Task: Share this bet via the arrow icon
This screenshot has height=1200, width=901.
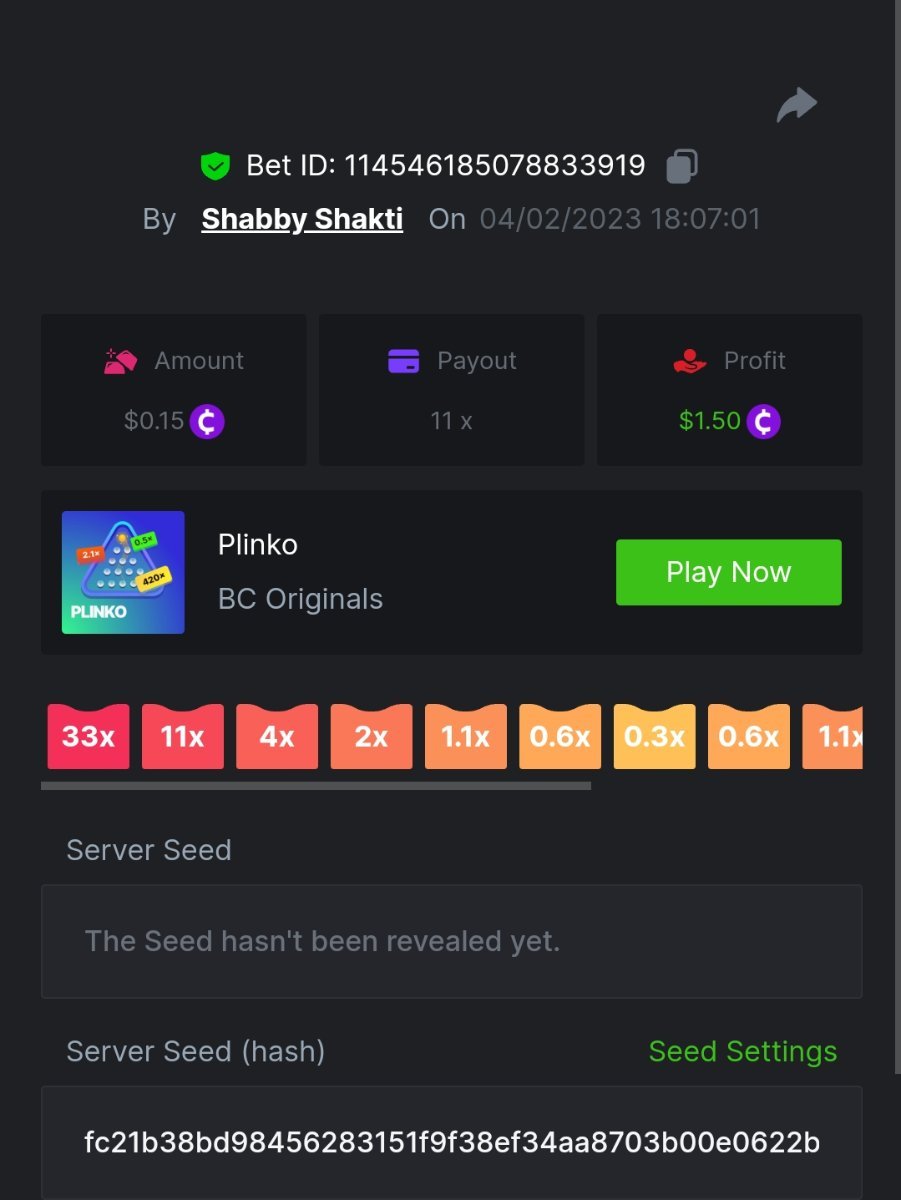Action: coord(797,105)
